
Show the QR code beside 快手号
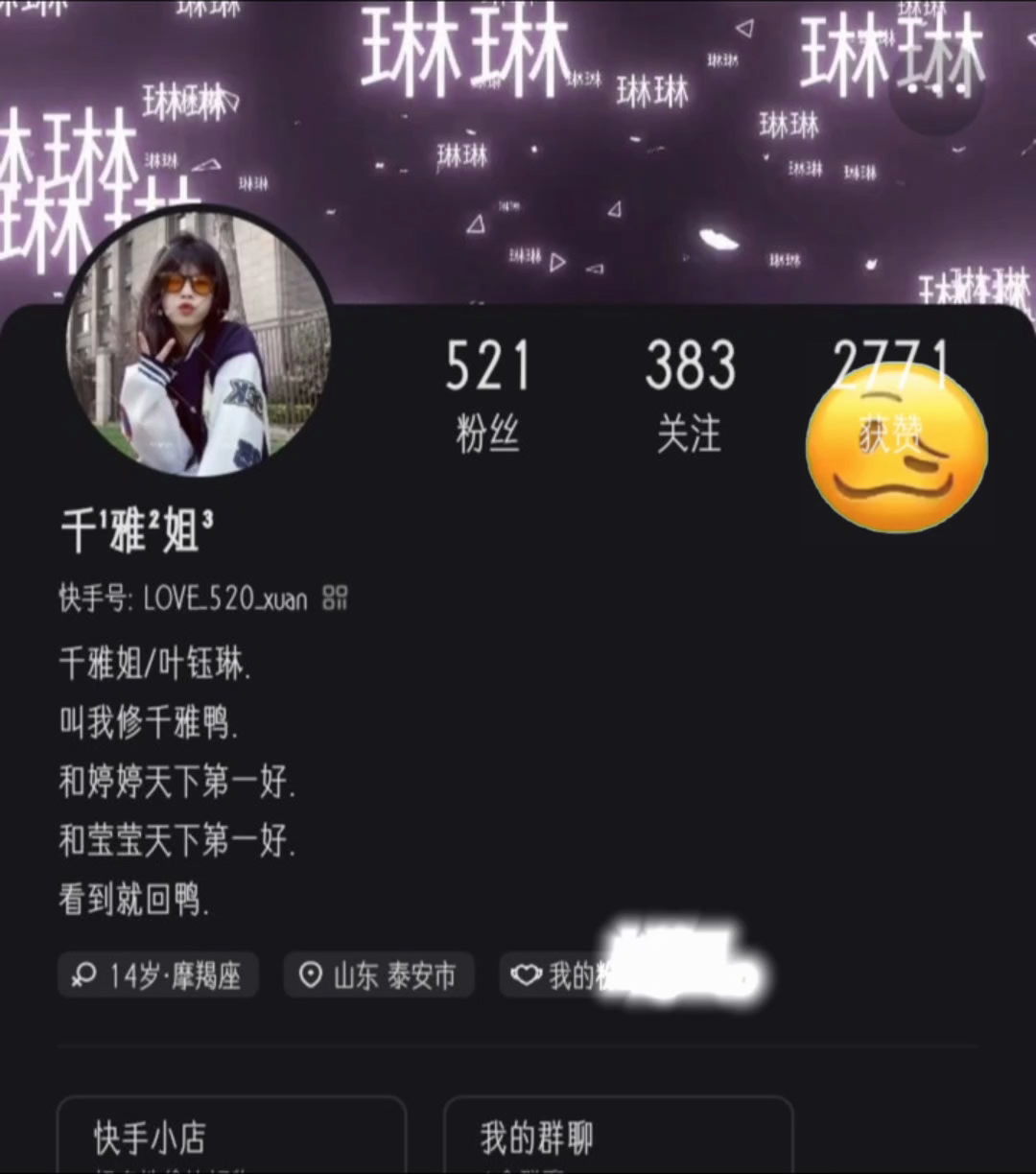335,599
